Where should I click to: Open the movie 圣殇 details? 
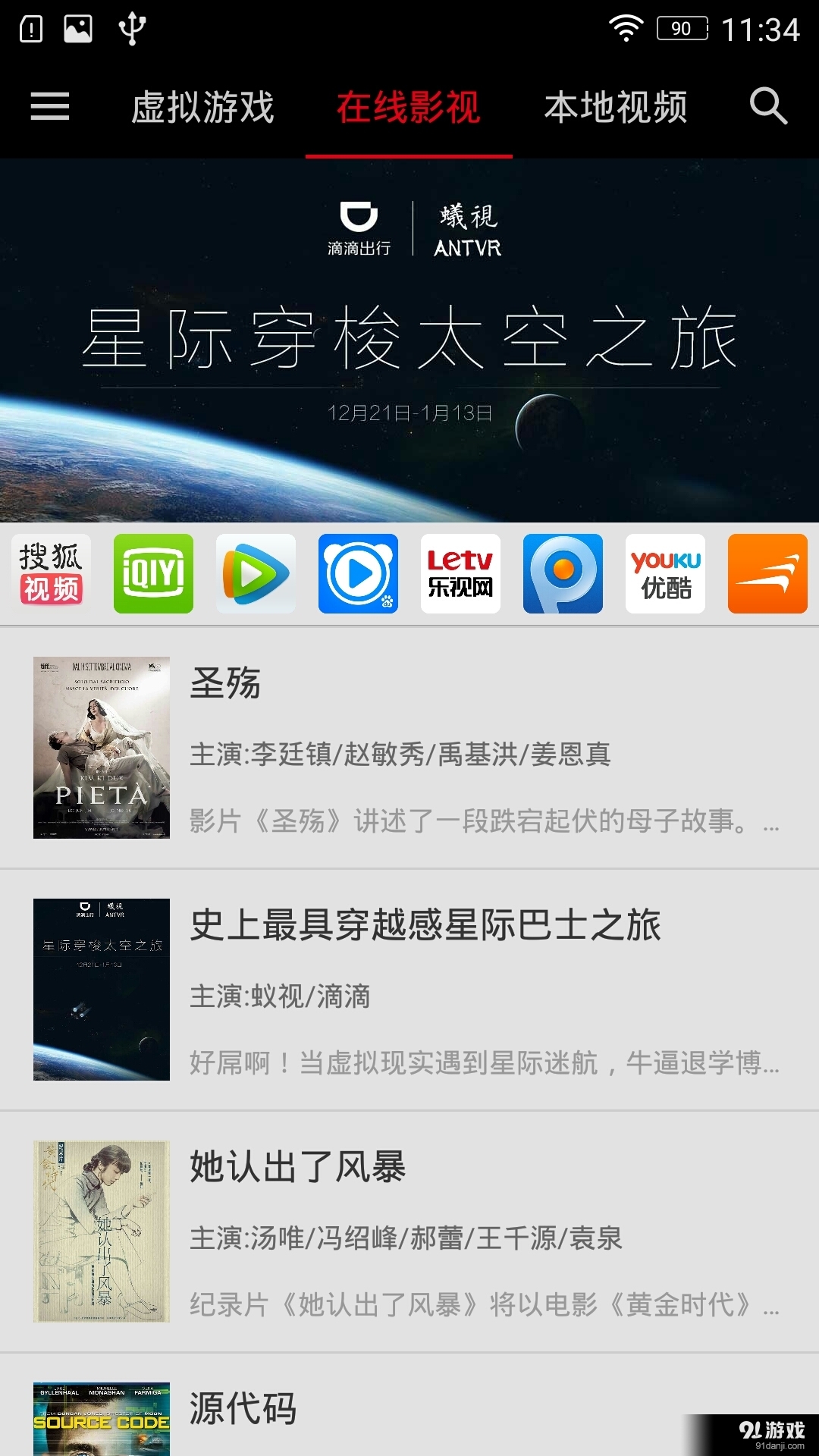[x=409, y=751]
